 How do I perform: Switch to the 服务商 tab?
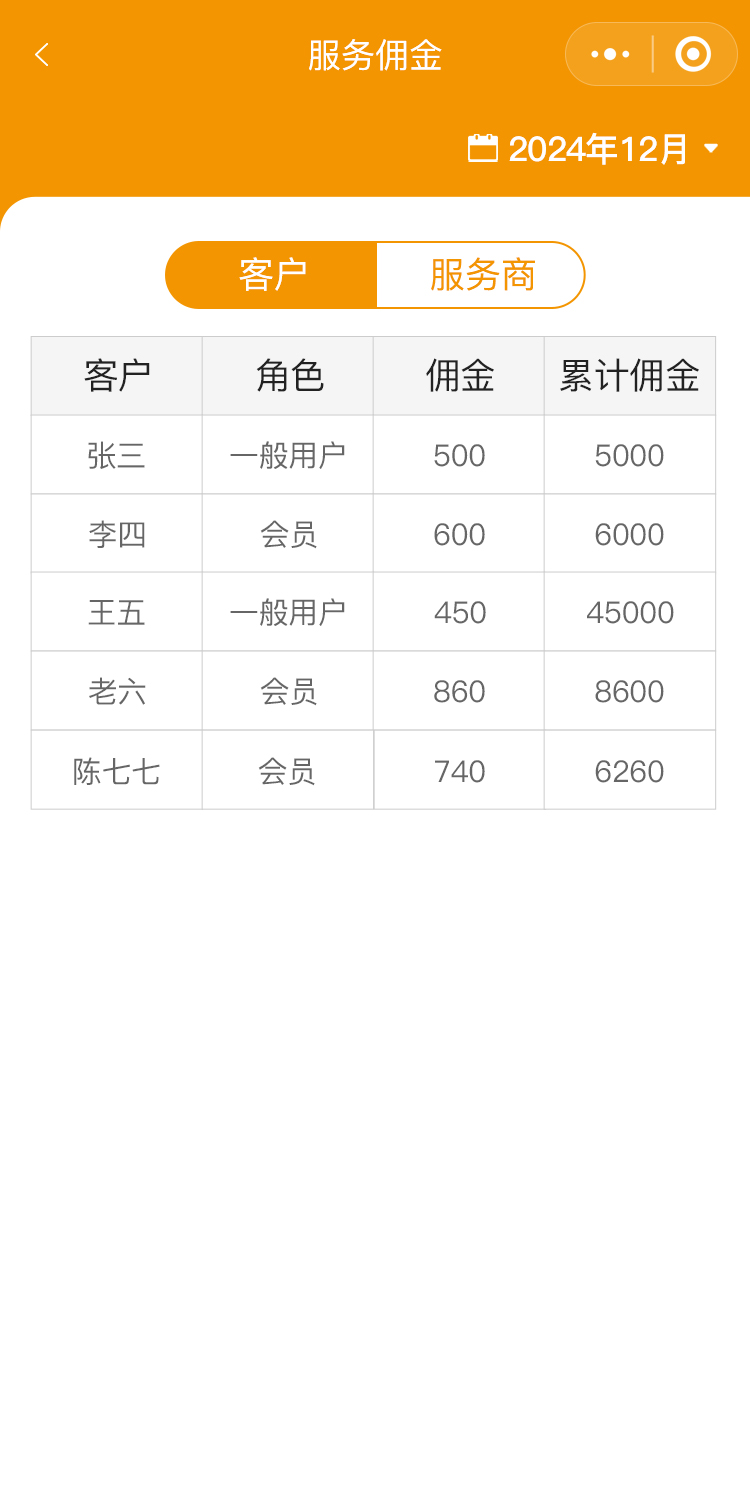[x=481, y=275]
